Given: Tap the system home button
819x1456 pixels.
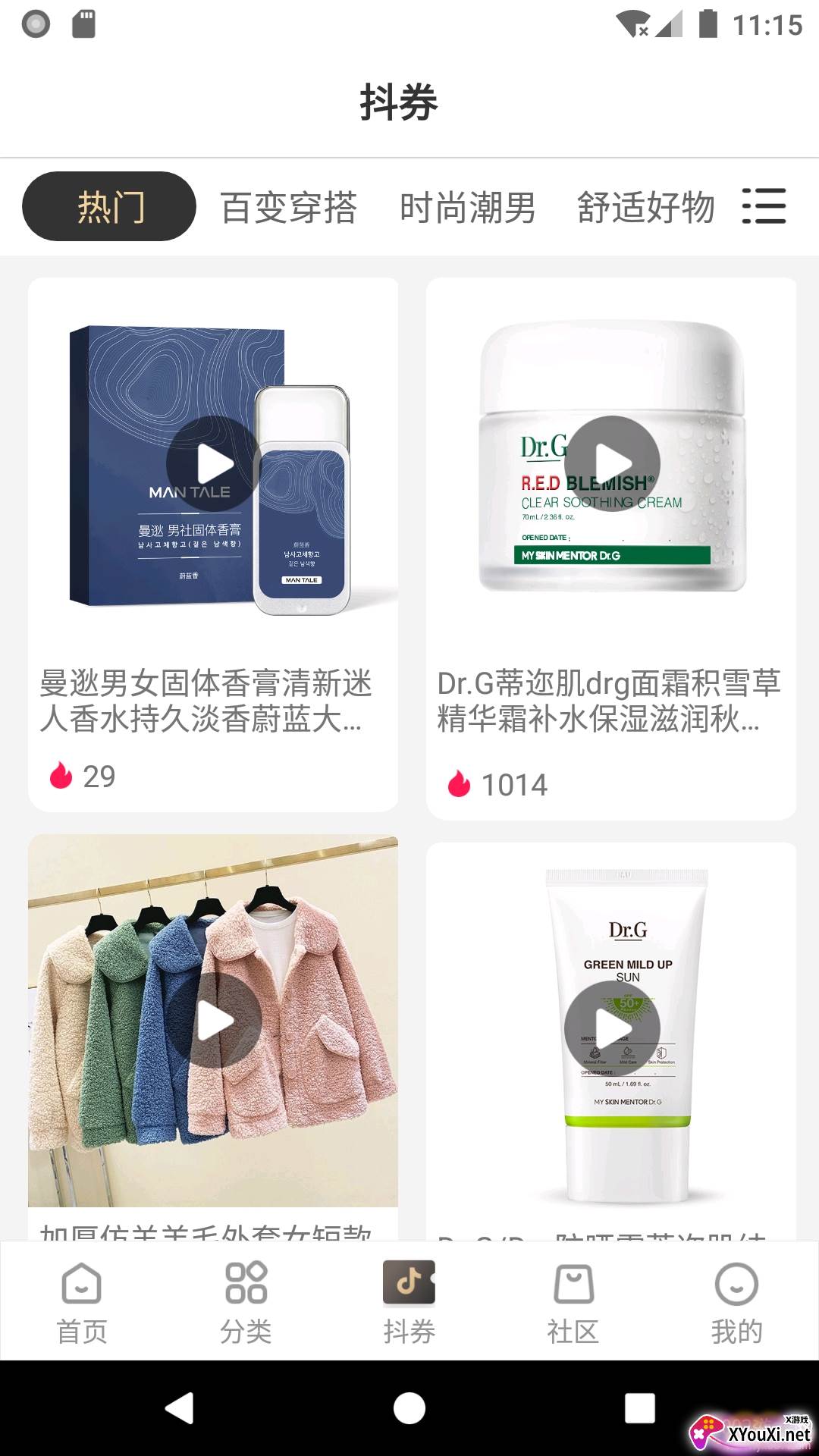Looking at the screenshot, I should point(409,1408).
